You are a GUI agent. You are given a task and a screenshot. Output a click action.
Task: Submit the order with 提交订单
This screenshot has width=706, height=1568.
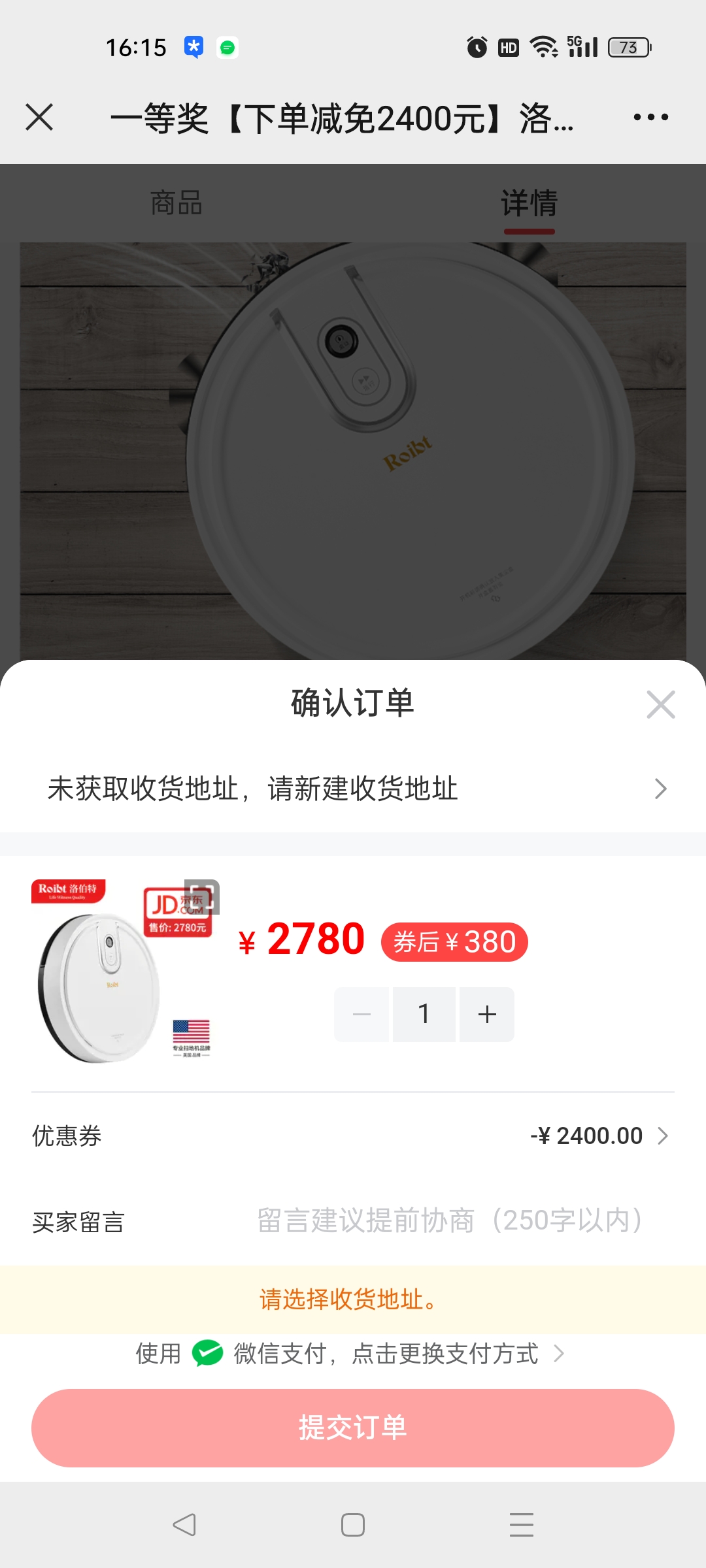click(x=353, y=1428)
